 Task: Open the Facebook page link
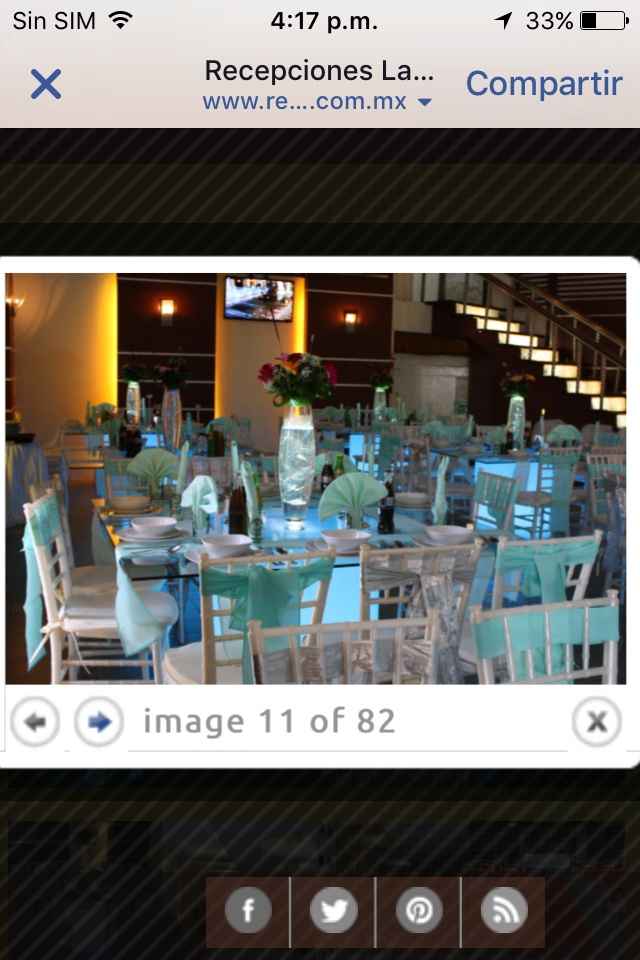coord(248,911)
